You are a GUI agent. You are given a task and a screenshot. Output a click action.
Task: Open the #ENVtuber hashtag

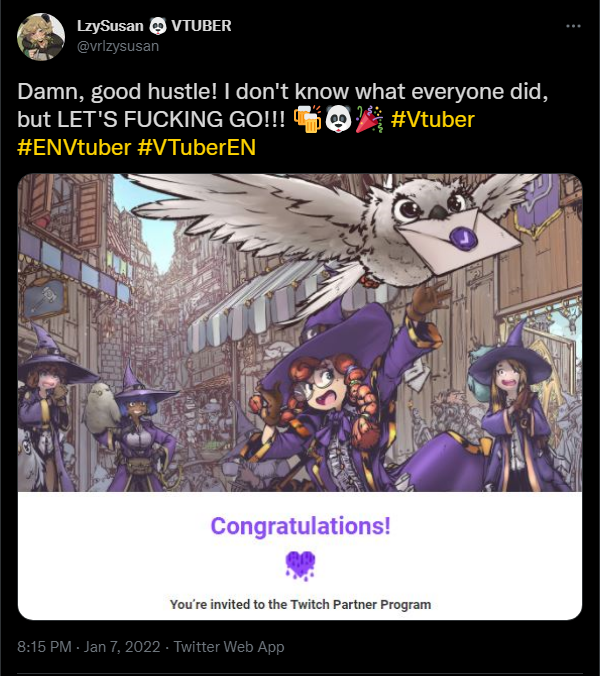(72, 147)
